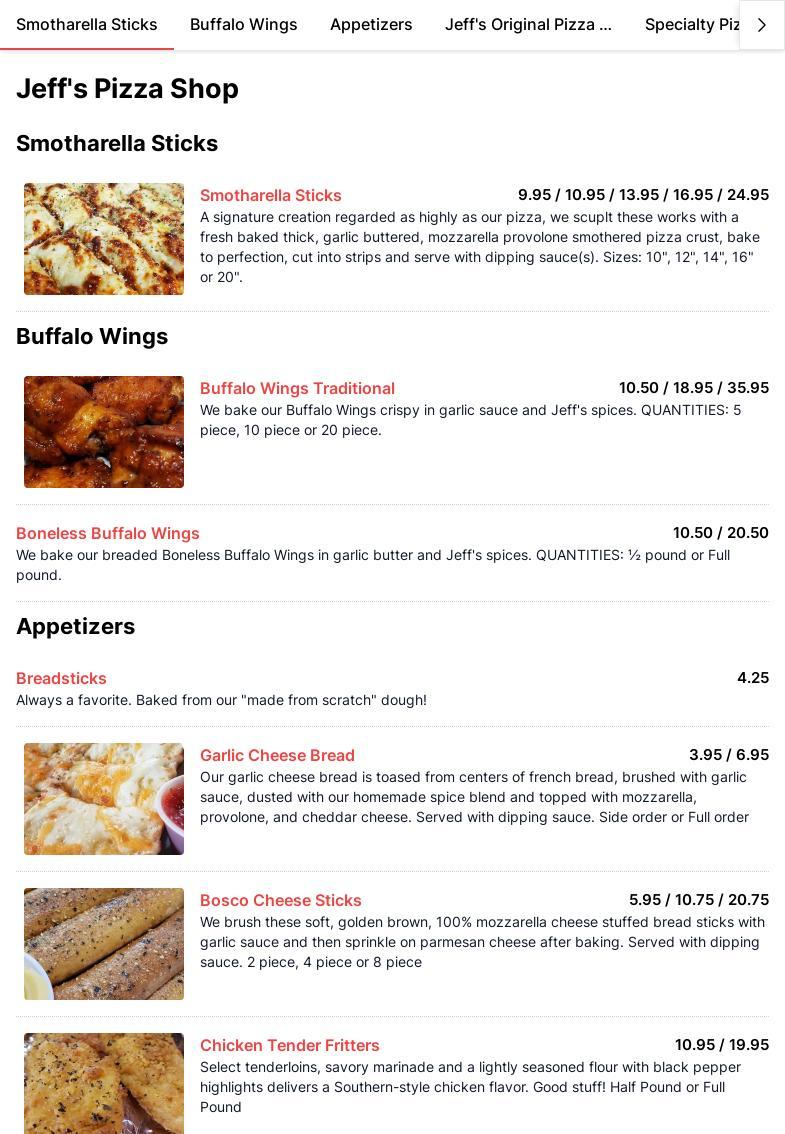The width and height of the screenshot is (785, 1134).
Task: Open the Breadsticks menu item
Action: (x=61, y=678)
